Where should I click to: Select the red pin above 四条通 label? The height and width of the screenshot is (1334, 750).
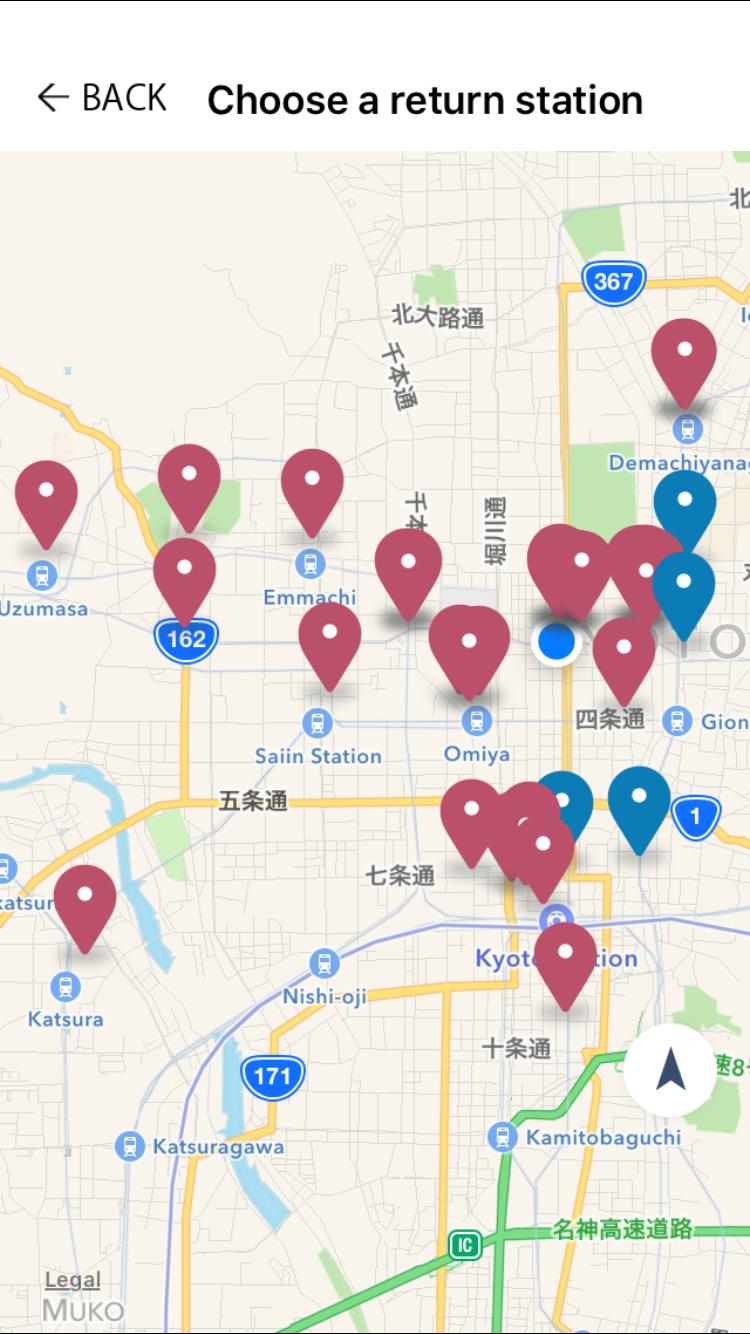[624, 655]
